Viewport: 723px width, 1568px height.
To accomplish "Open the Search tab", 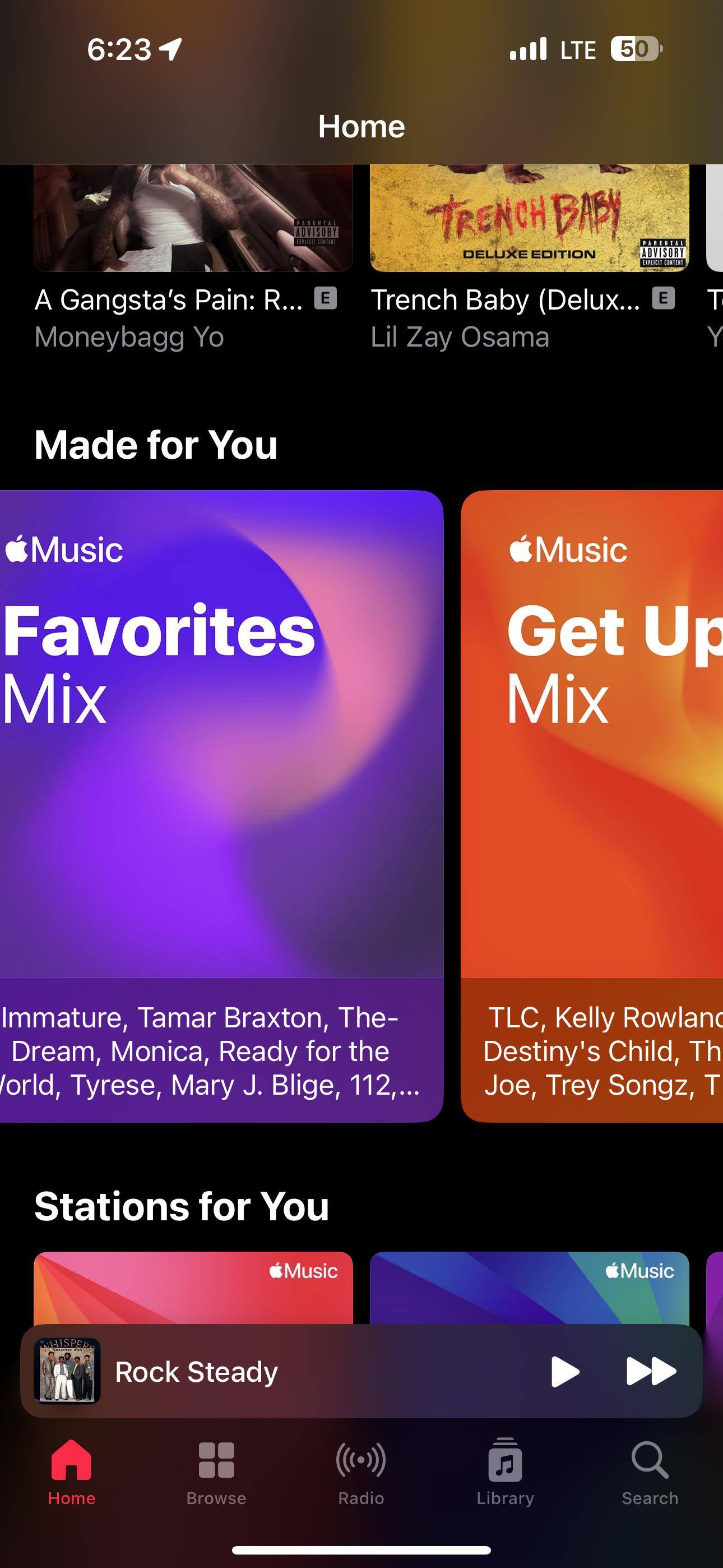I will tap(650, 1473).
